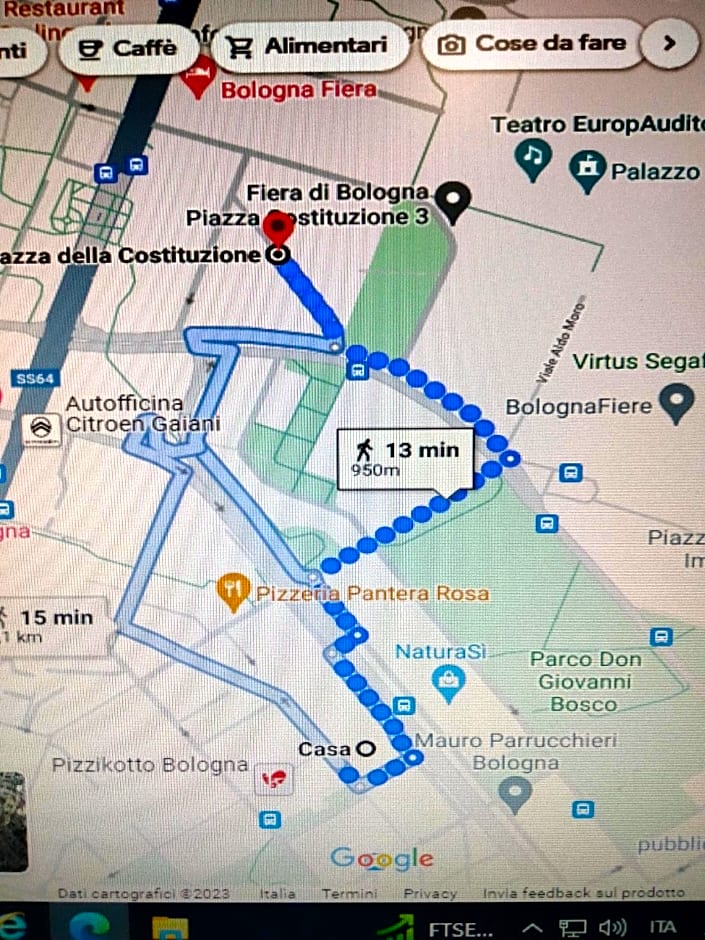The height and width of the screenshot is (940, 705).
Task: Select the Caffè filter chip
Action: tap(128, 48)
